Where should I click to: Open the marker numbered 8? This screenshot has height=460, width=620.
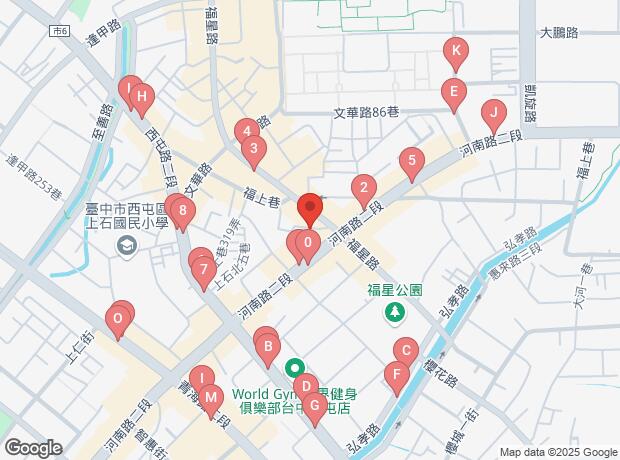click(x=182, y=211)
